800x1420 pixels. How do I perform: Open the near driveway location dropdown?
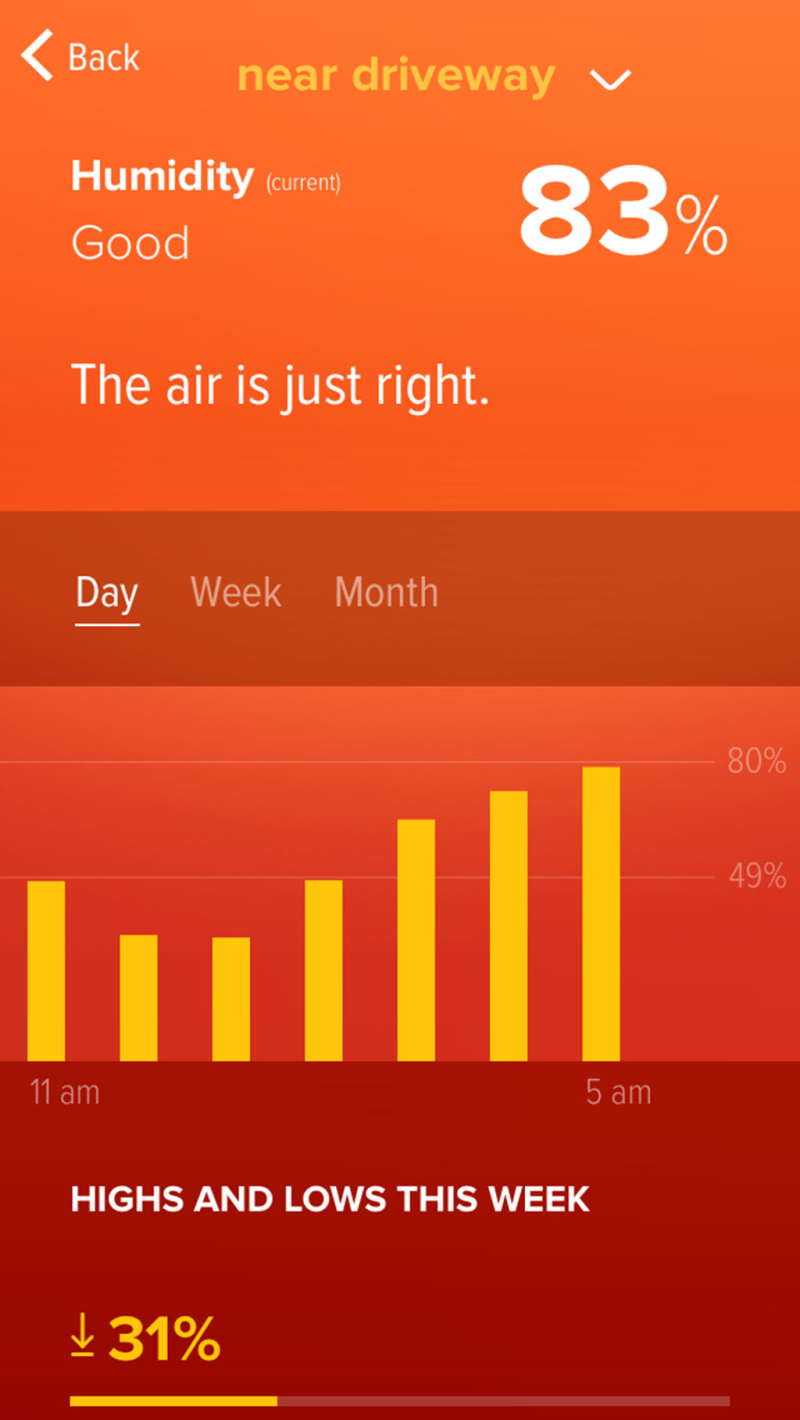coord(609,78)
